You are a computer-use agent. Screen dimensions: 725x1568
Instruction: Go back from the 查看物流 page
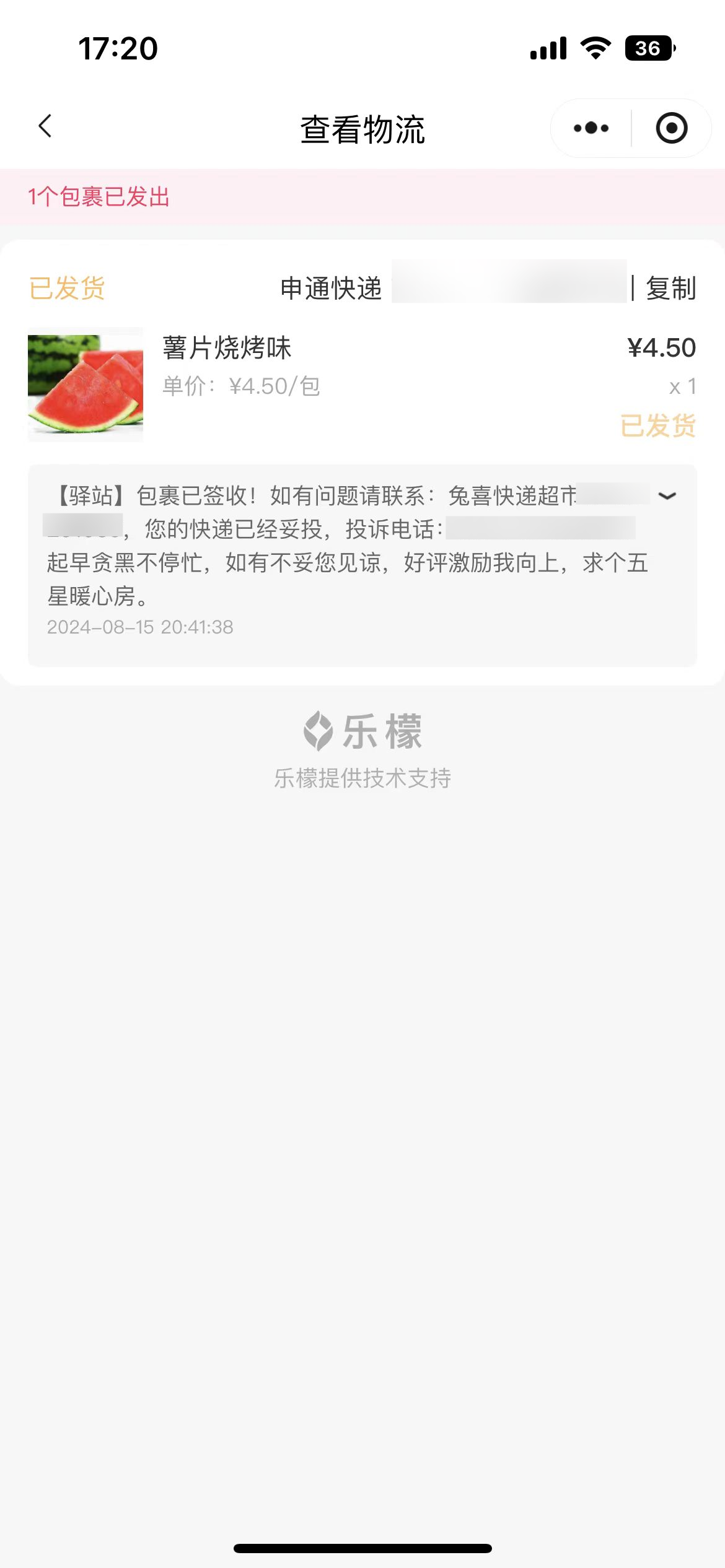click(x=45, y=126)
